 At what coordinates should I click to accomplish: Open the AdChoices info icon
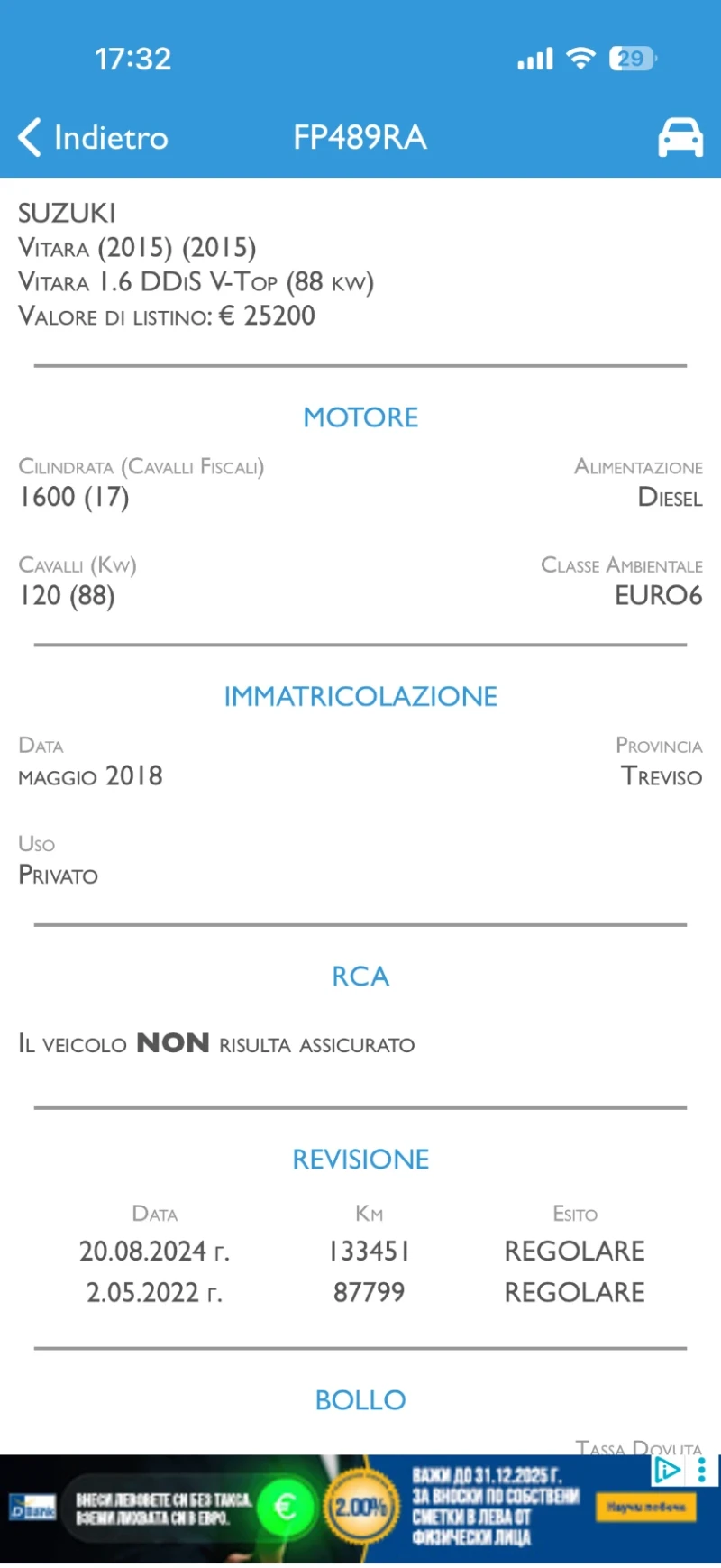point(668,1471)
